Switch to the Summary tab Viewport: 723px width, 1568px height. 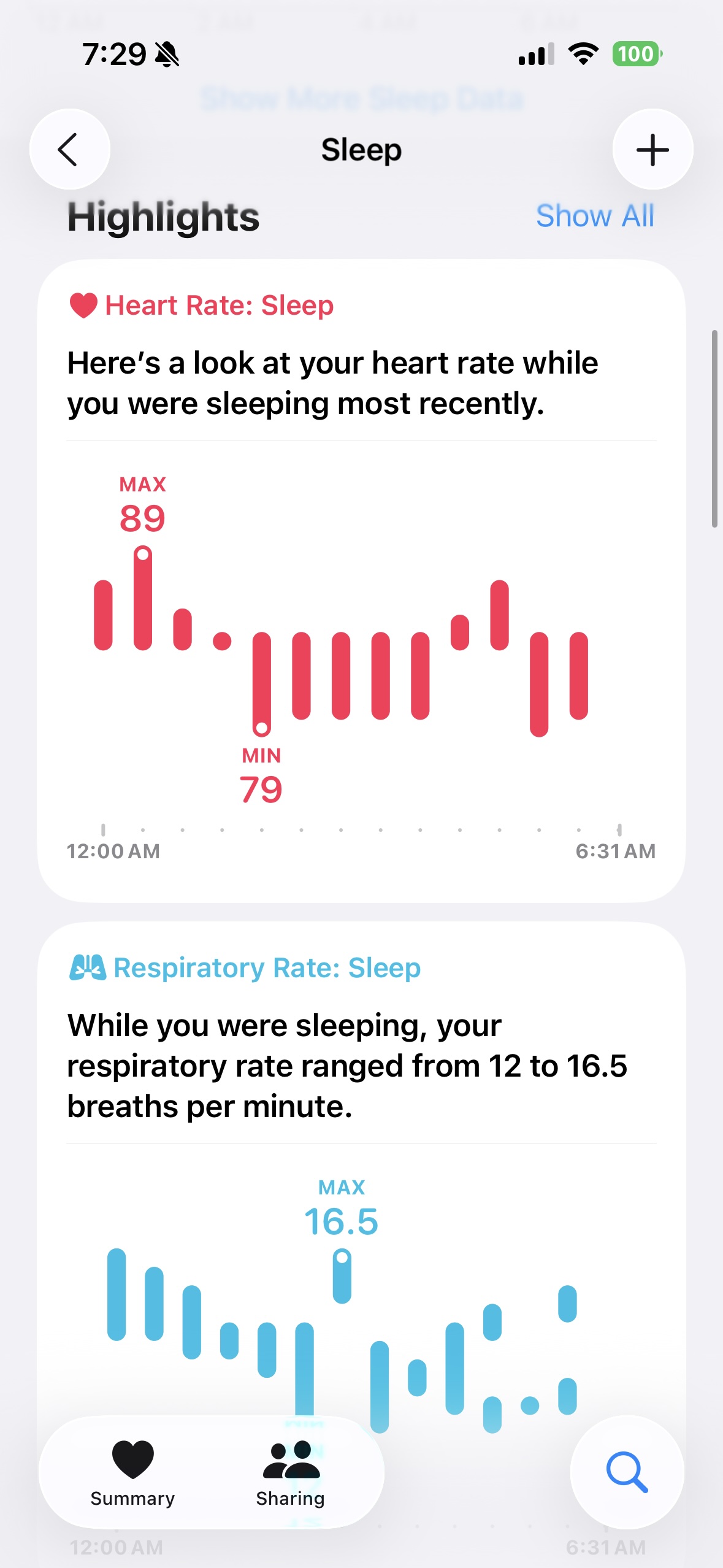[x=132, y=1472]
